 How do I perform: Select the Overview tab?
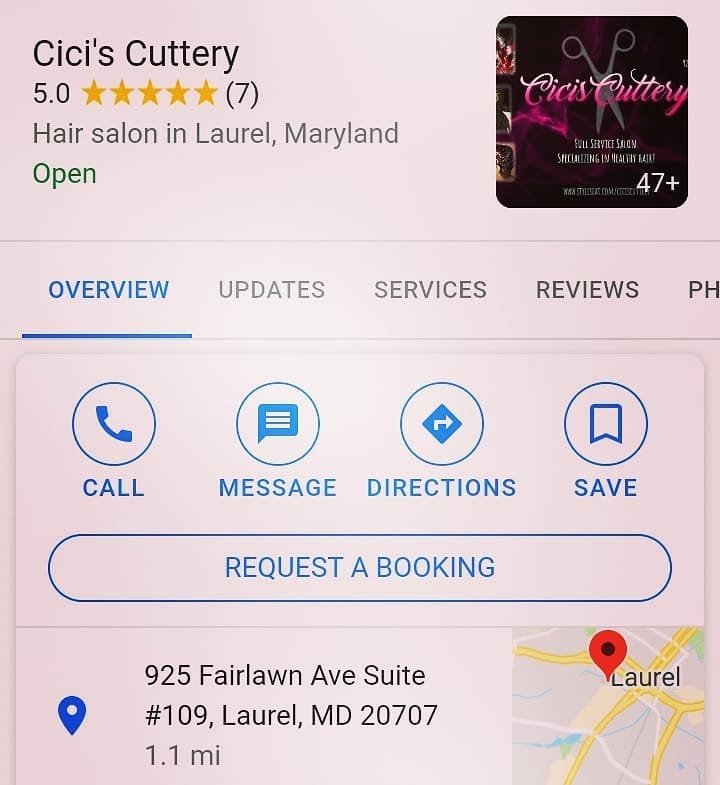[x=108, y=290]
